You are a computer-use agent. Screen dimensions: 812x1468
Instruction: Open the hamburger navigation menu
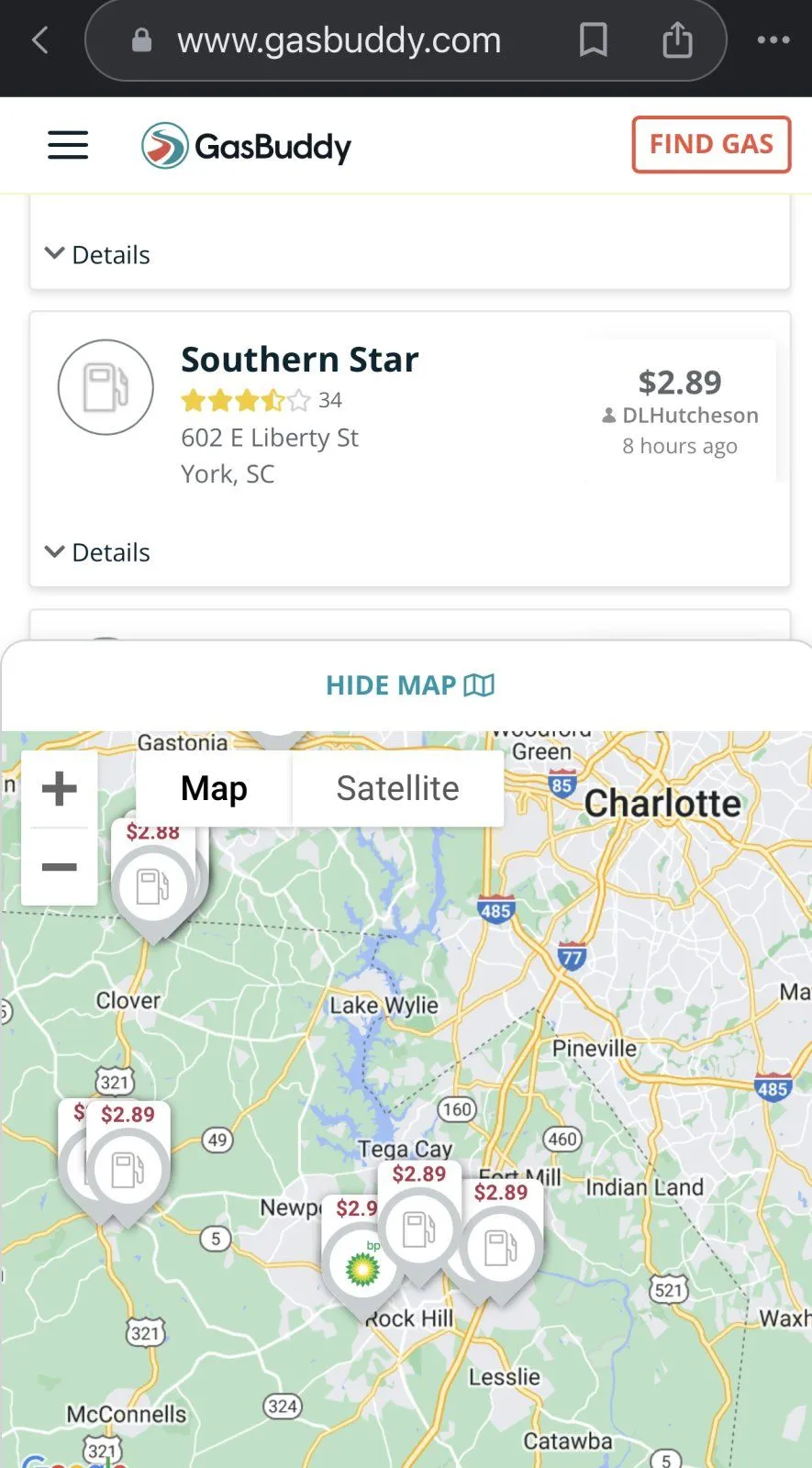(68, 145)
